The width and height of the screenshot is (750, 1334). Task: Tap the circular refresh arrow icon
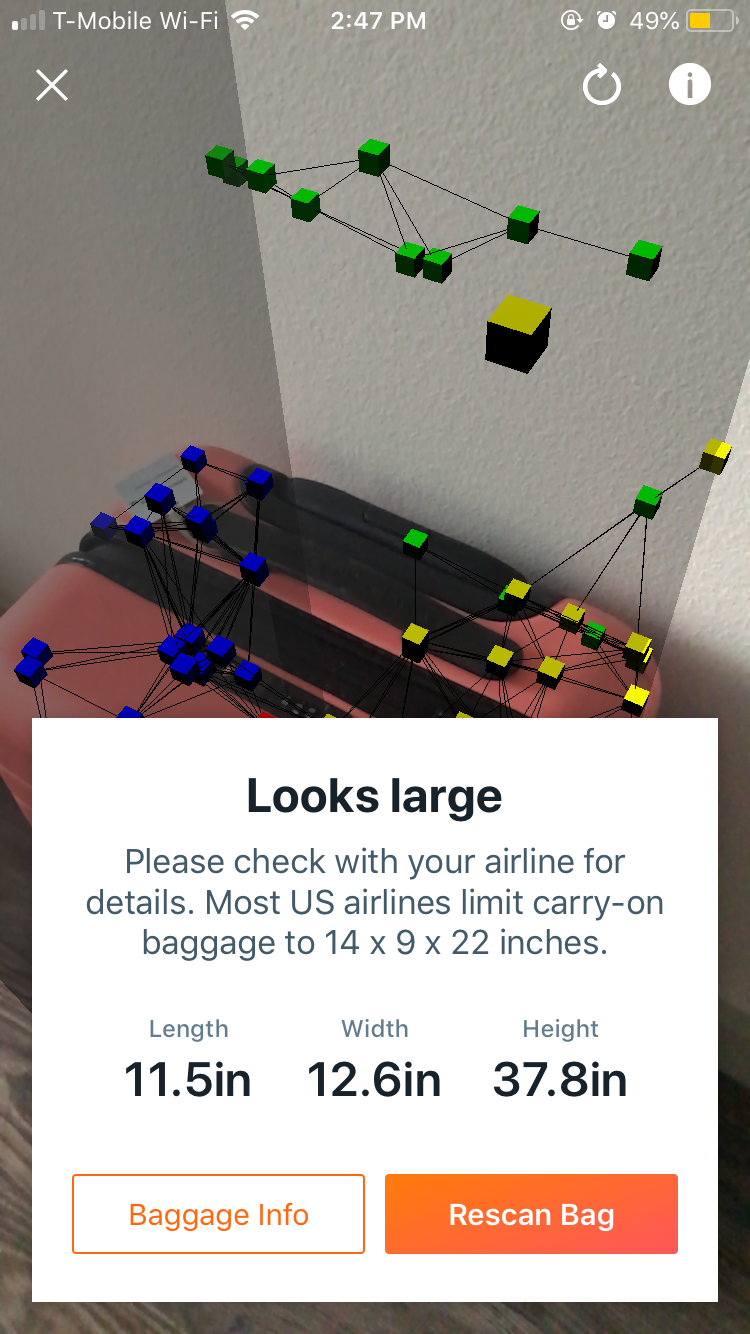(602, 86)
